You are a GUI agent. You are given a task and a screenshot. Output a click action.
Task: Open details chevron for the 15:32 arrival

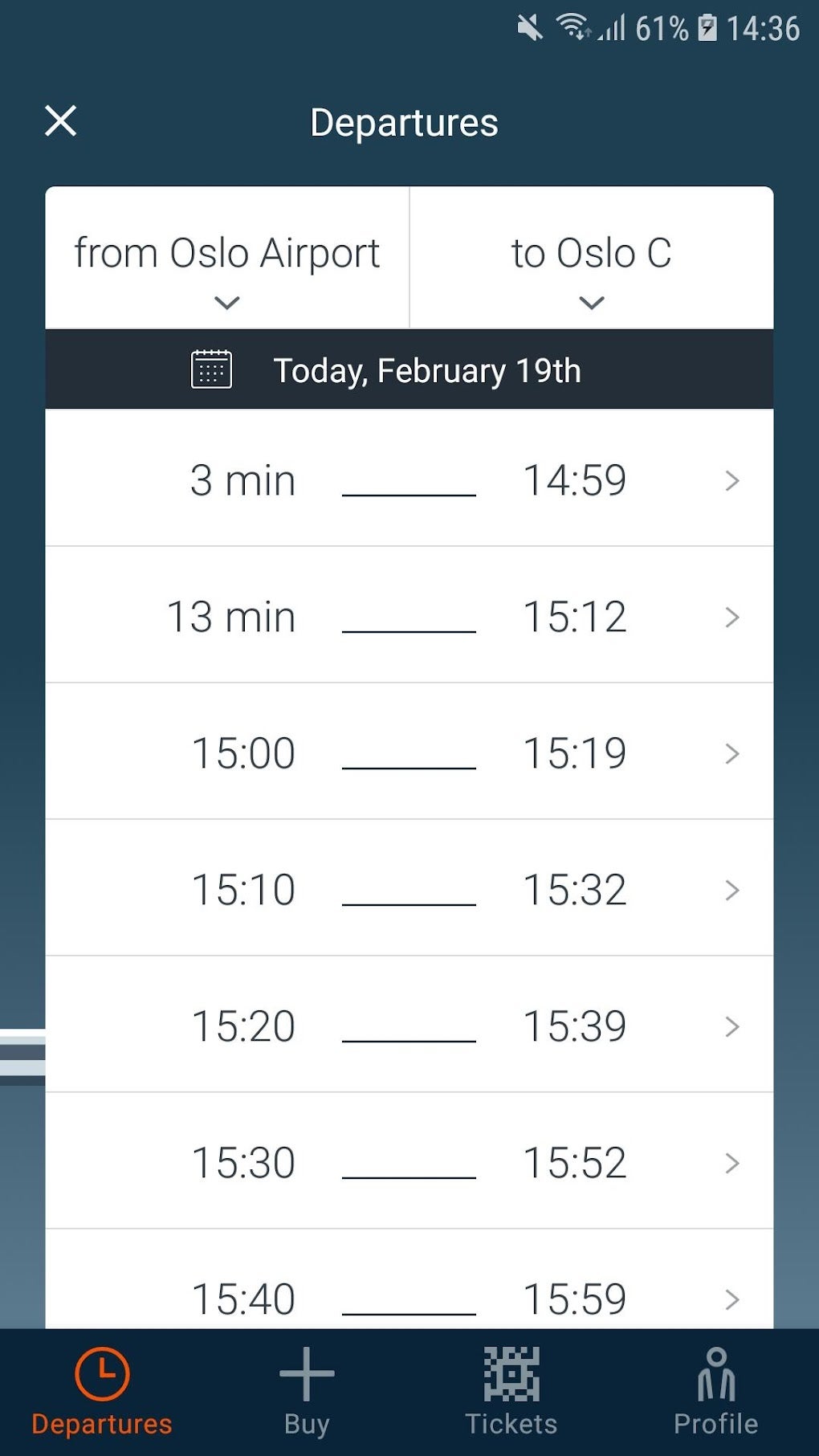click(731, 890)
